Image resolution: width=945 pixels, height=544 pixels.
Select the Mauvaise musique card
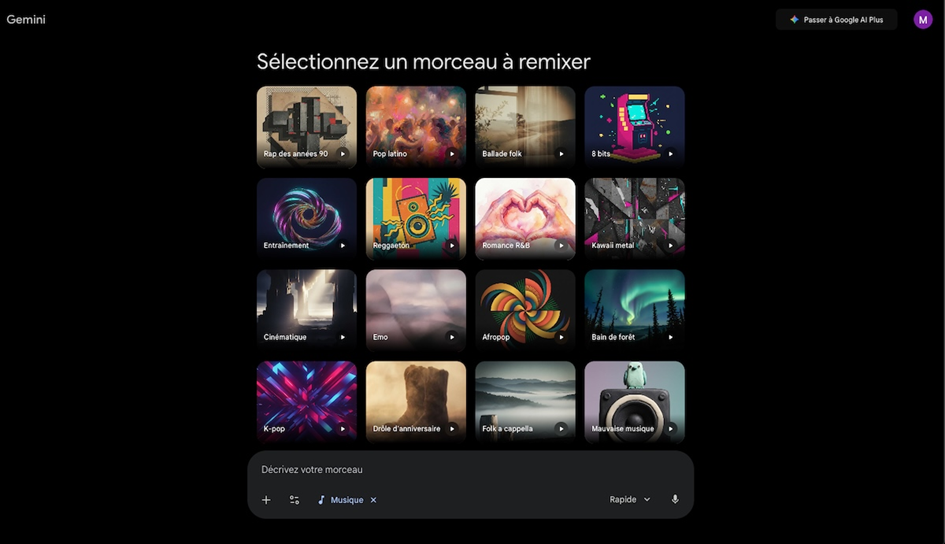pos(634,400)
